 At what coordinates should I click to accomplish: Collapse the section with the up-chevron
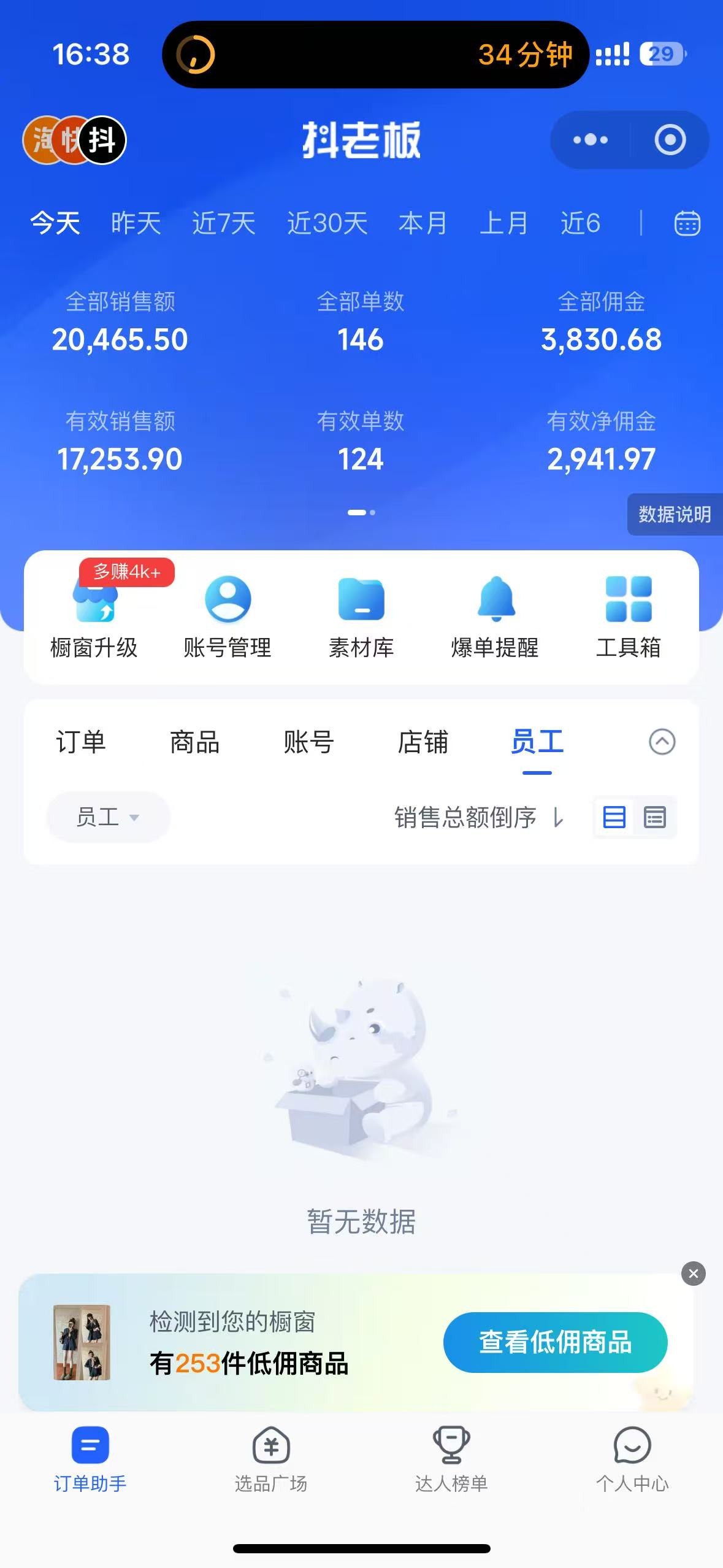pos(662,742)
